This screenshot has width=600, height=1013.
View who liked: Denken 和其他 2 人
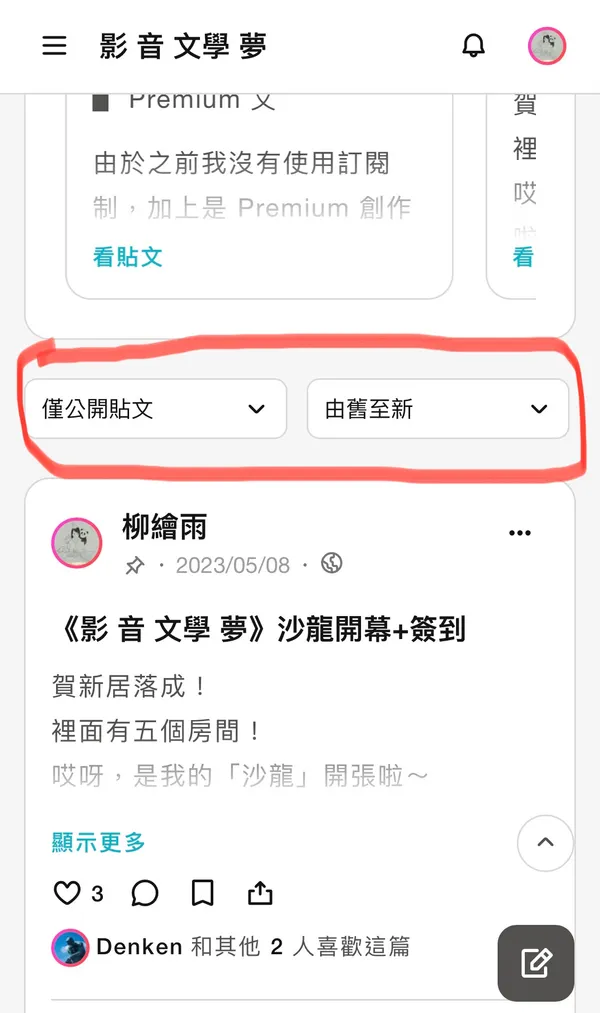pyautogui.click(x=252, y=946)
